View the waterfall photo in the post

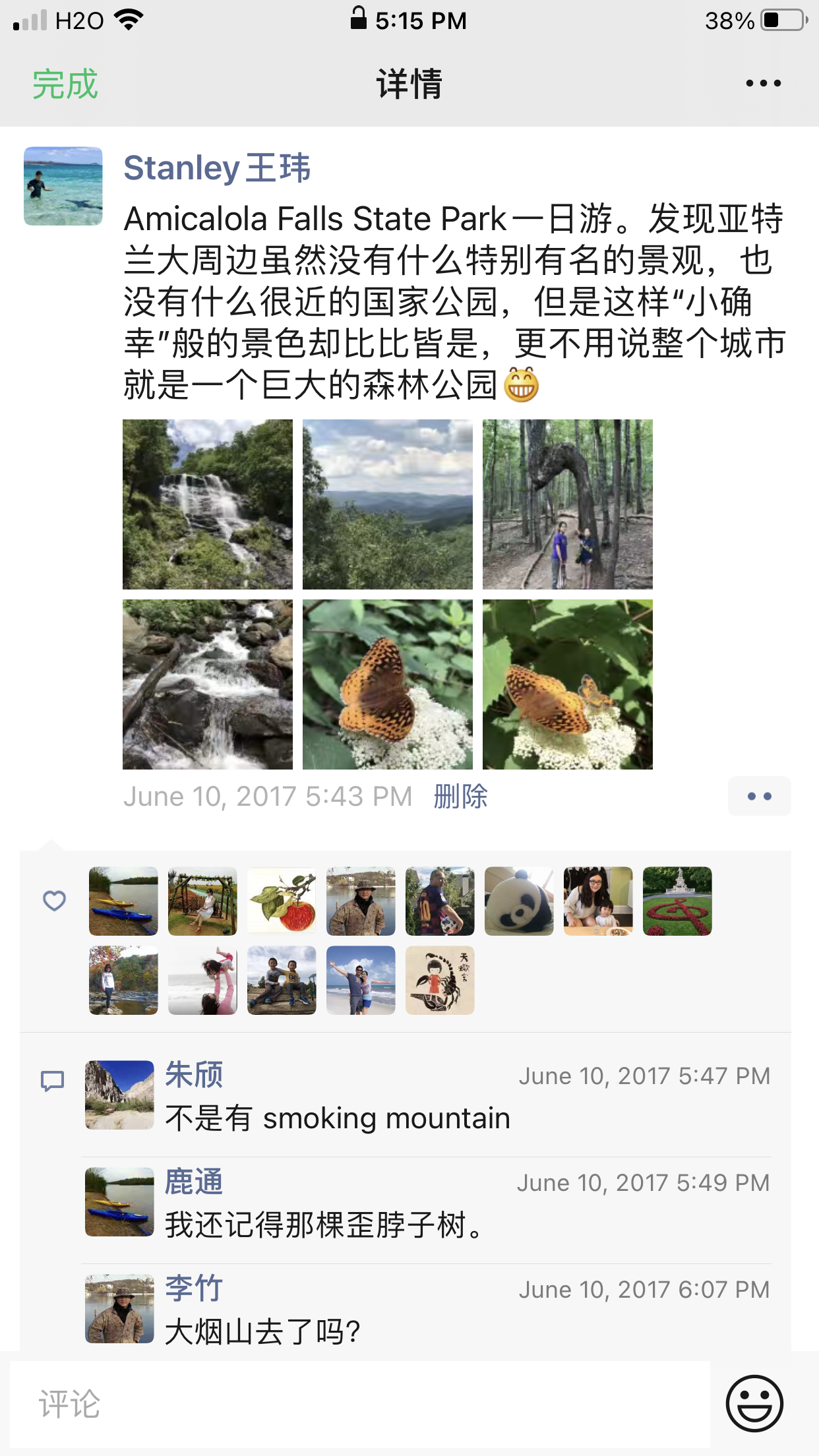point(208,504)
